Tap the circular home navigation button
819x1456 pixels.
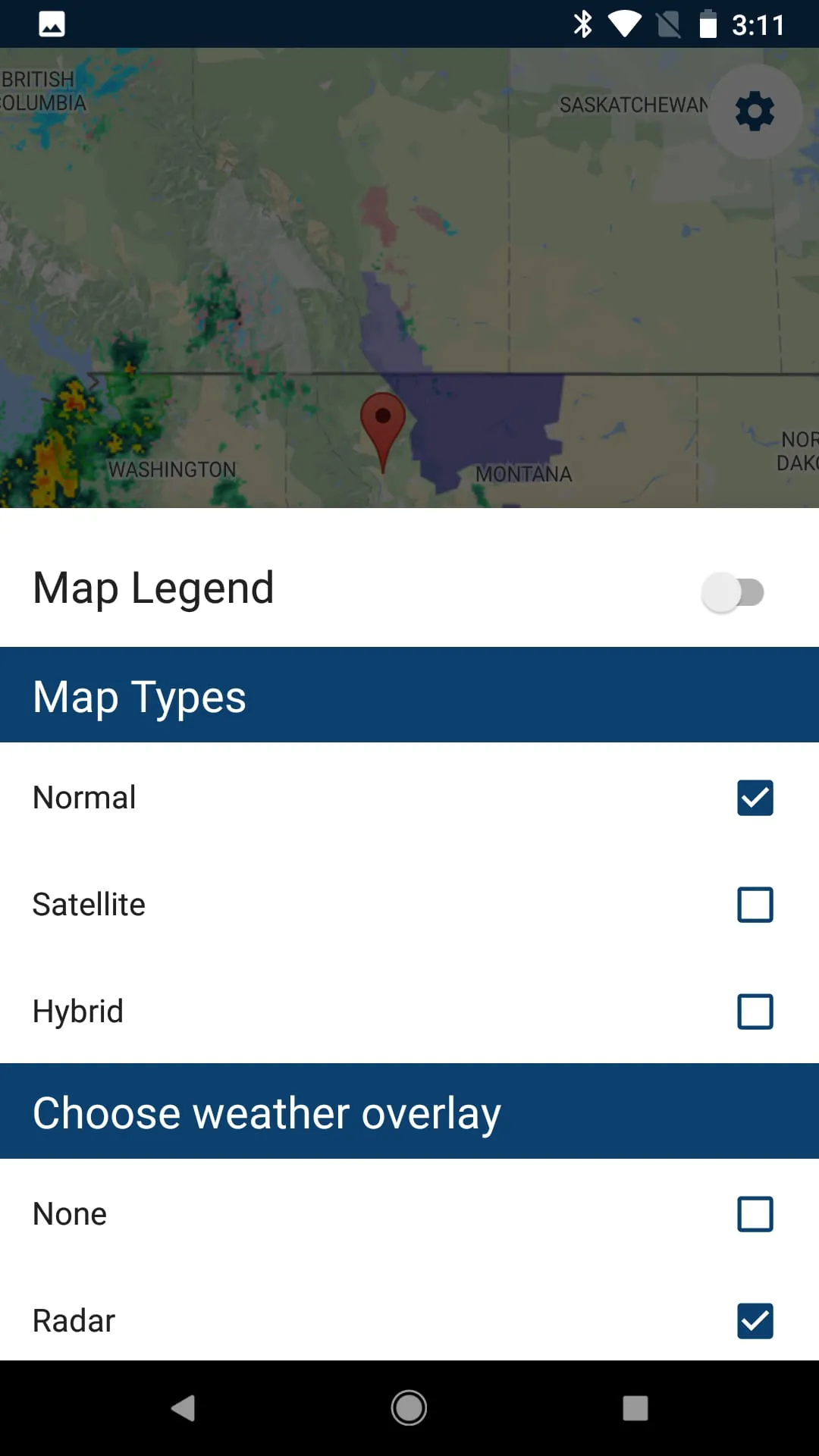point(409,1408)
